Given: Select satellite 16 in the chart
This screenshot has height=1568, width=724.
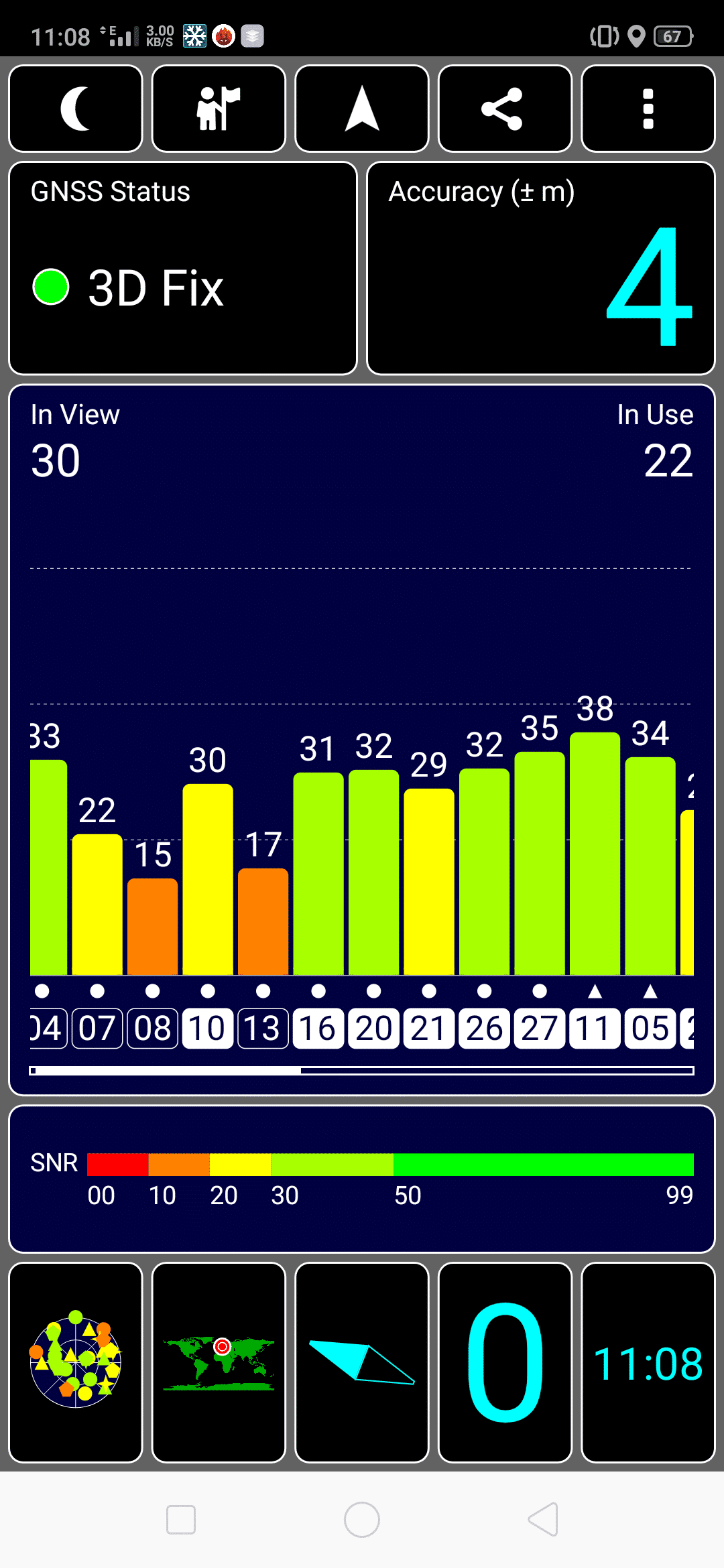Looking at the screenshot, I should pos(318,1028).
